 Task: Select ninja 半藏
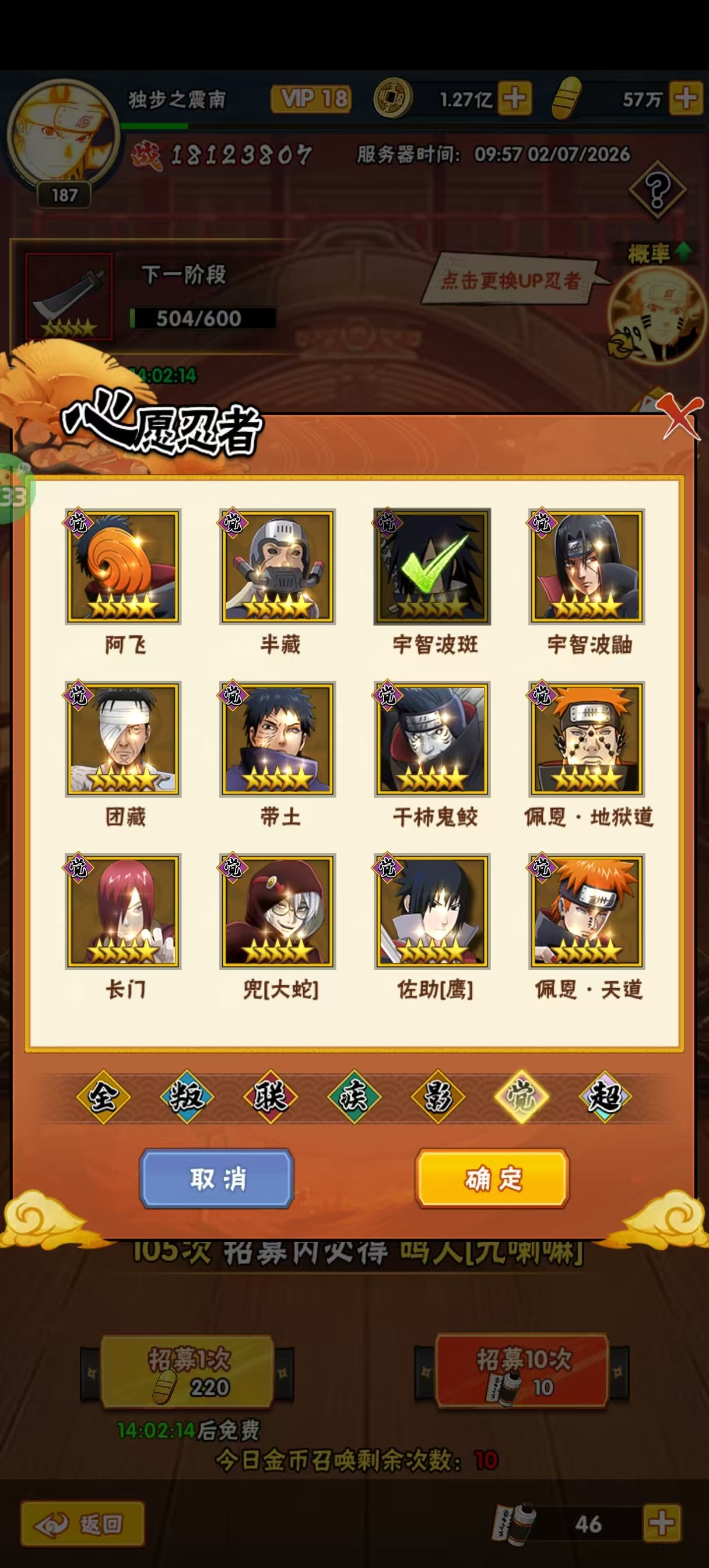tap(278, 566)
